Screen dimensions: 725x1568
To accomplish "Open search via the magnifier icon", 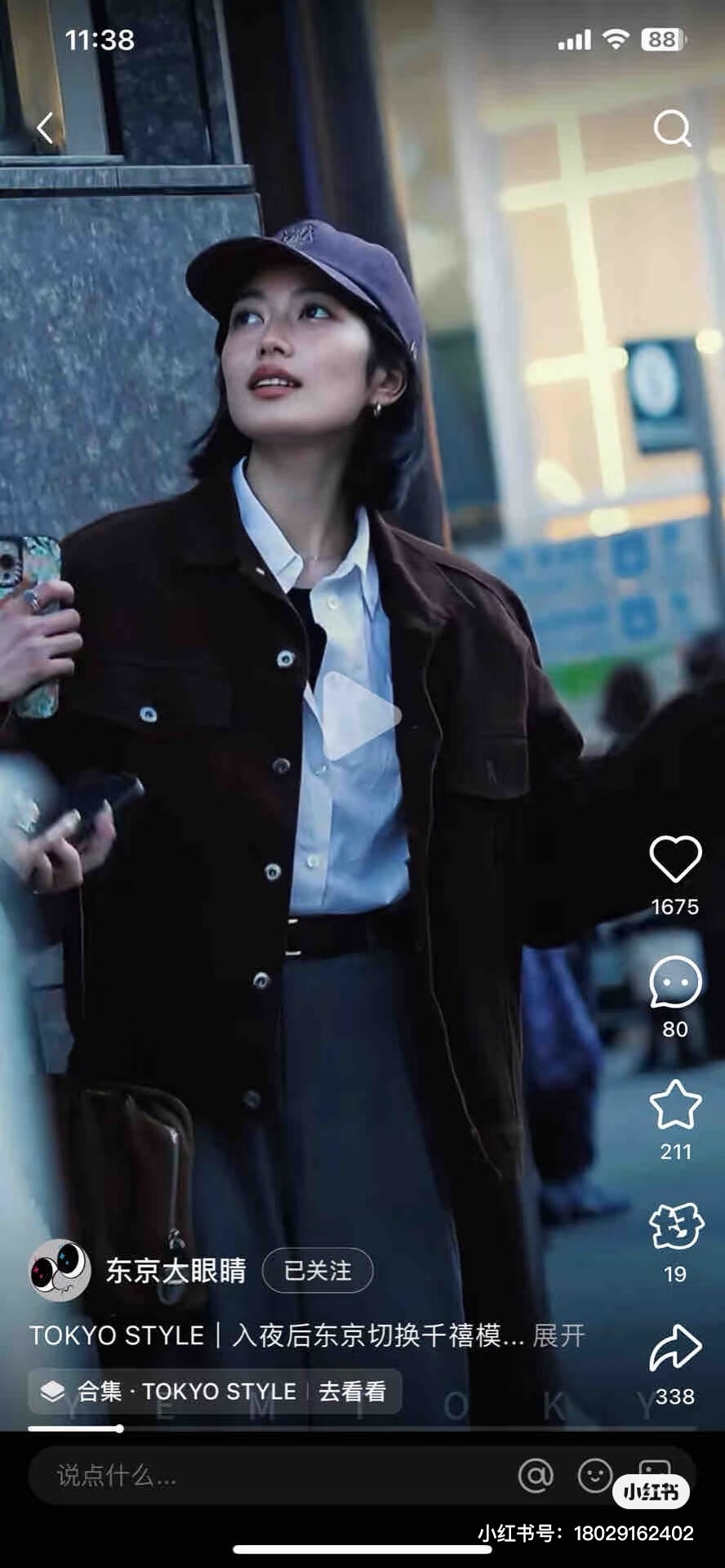I will 672,128.
